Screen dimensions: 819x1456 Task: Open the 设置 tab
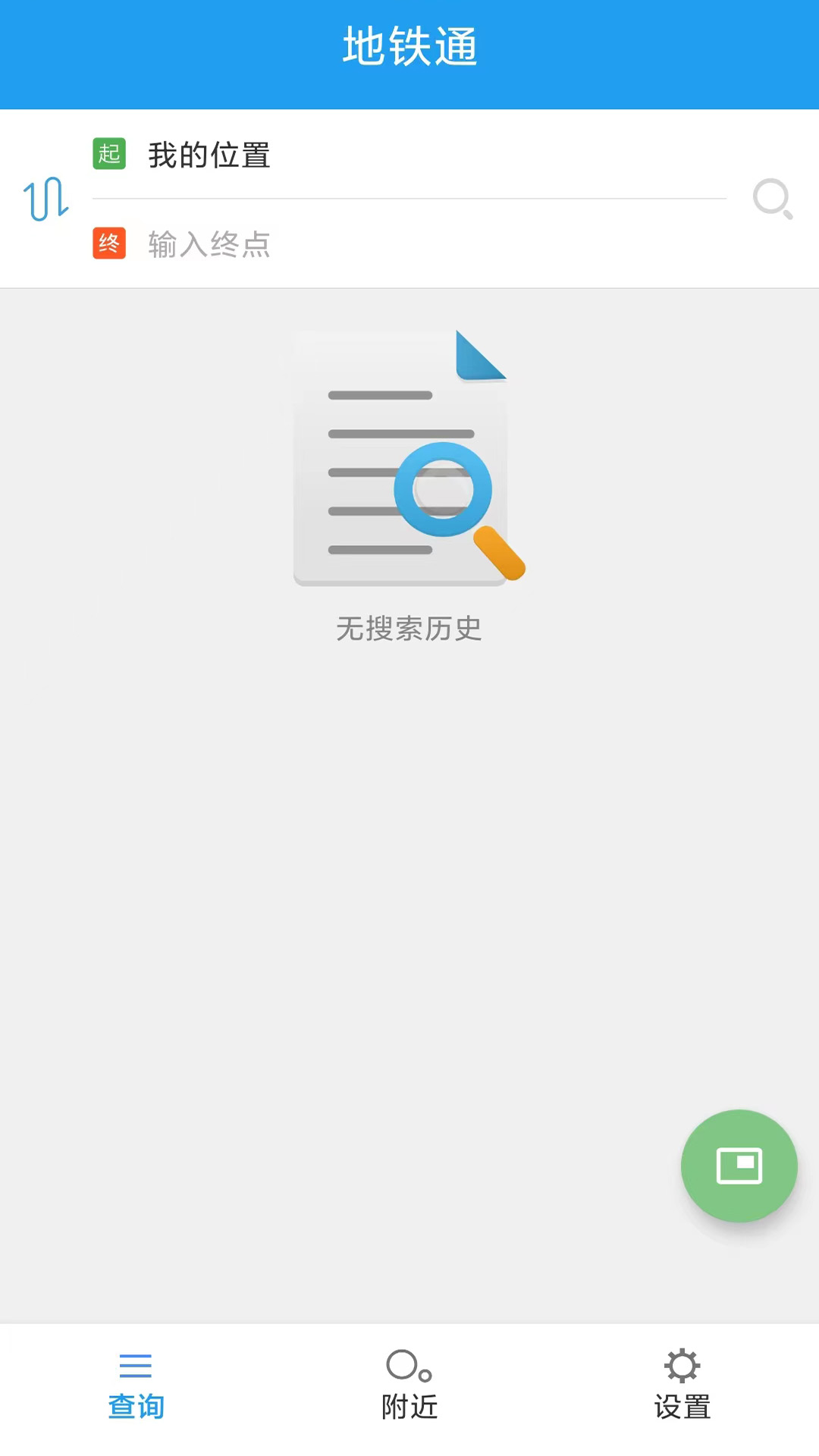coord(682,1384)
